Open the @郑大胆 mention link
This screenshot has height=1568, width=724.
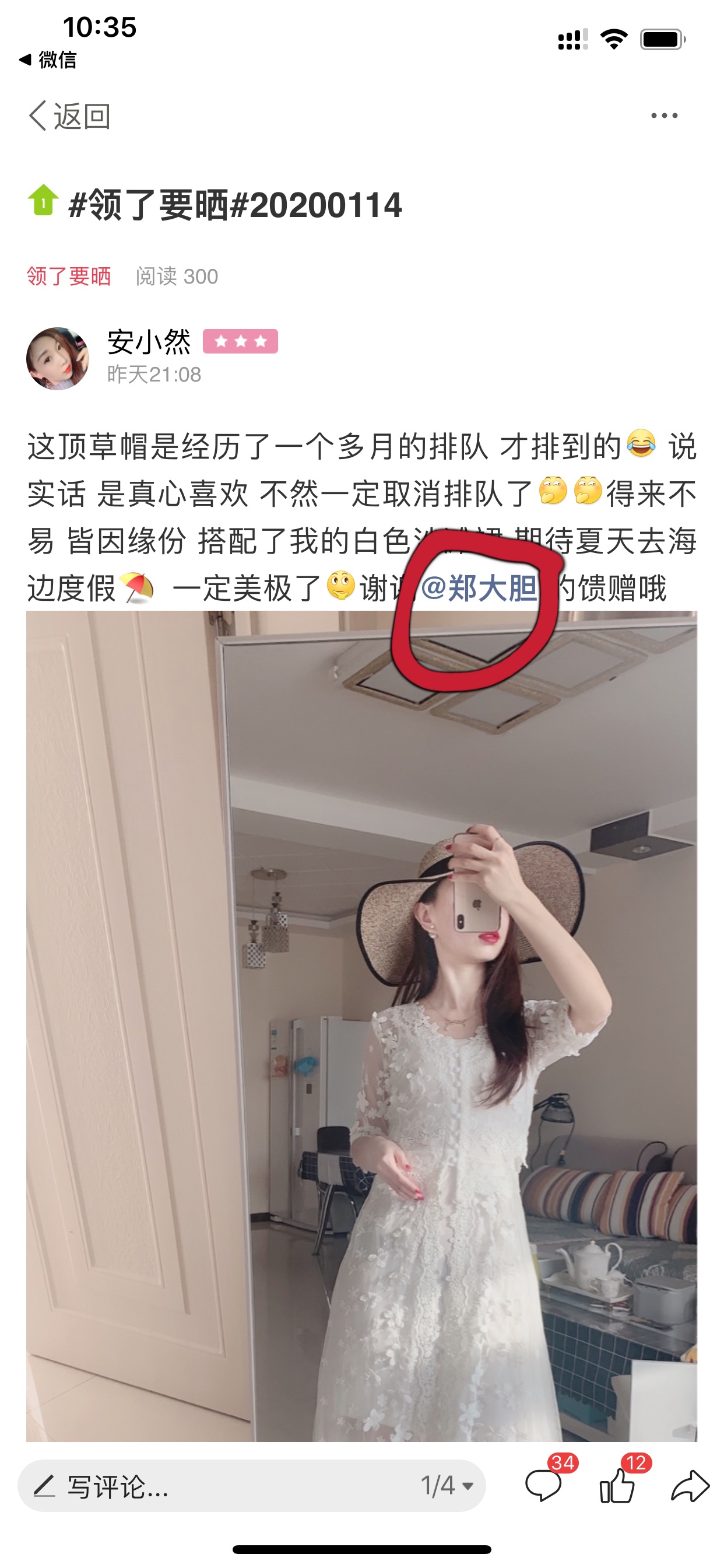pyautogui.click(x=480, y=588)
